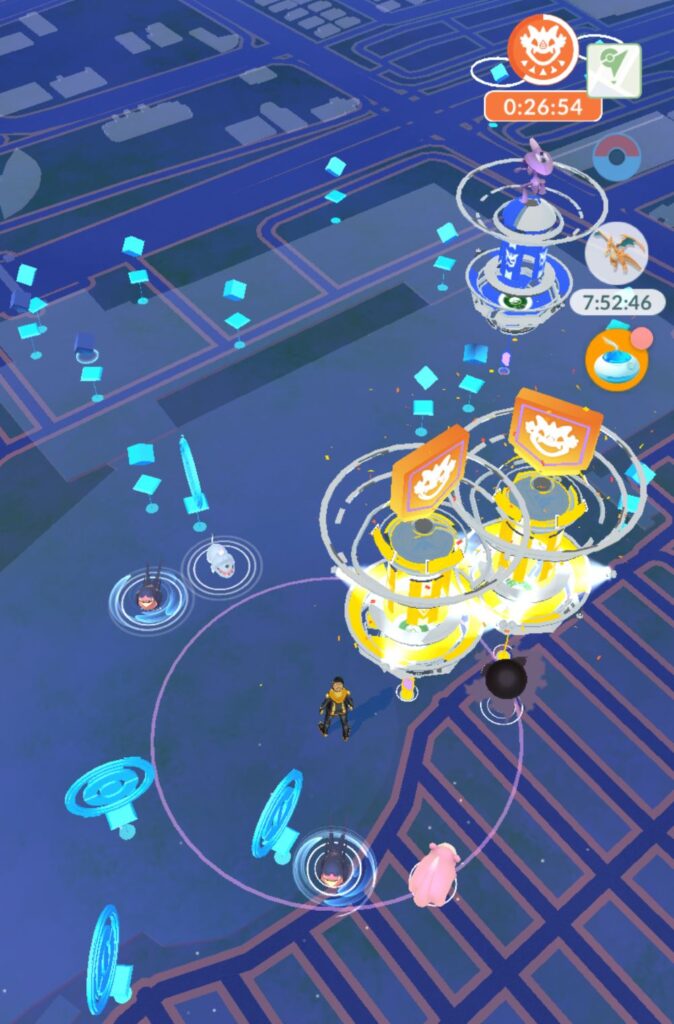The height and width of the screenshot is (1024, 674).
Task: Open the Charizard buddy icon
Action: [616, 253]
